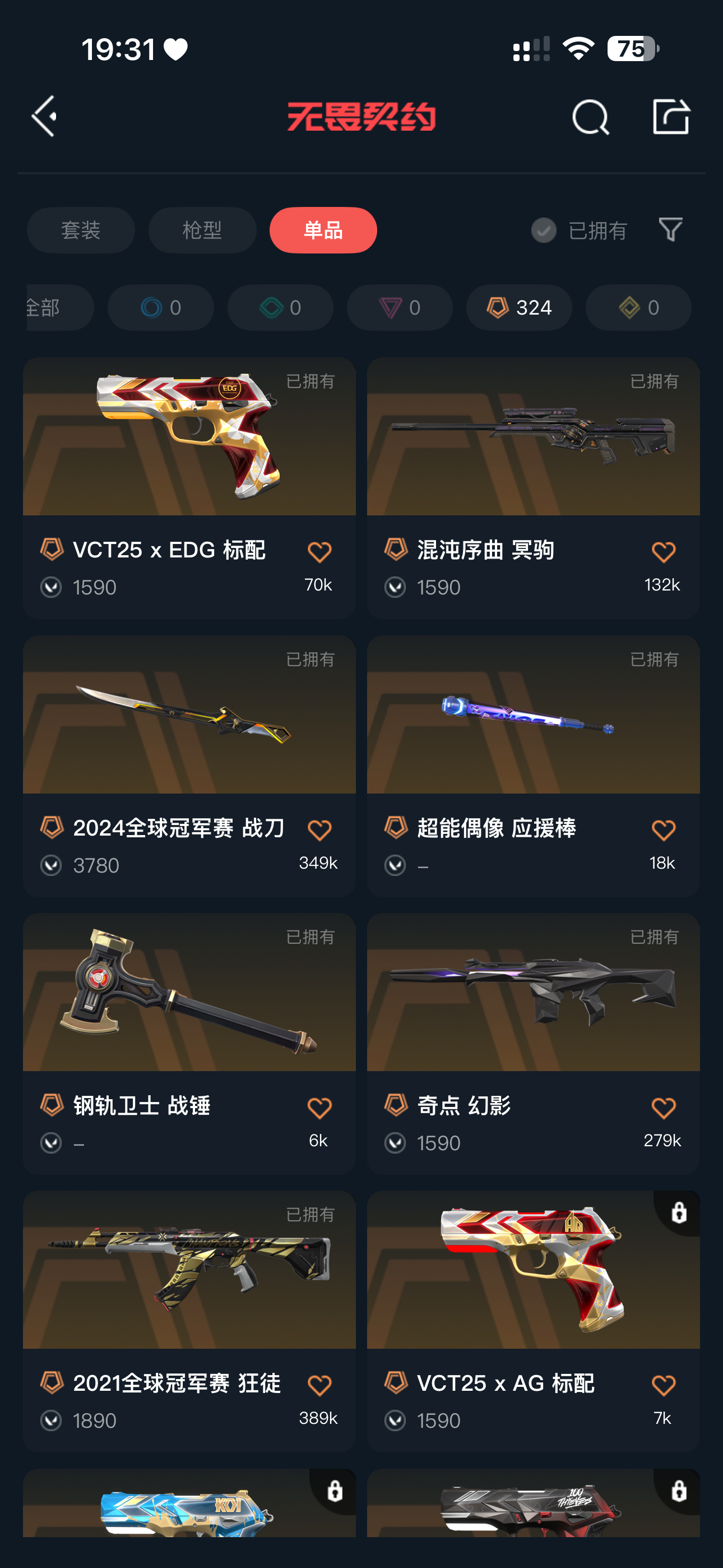Switch to the 套装 tab

pos(80,230)
